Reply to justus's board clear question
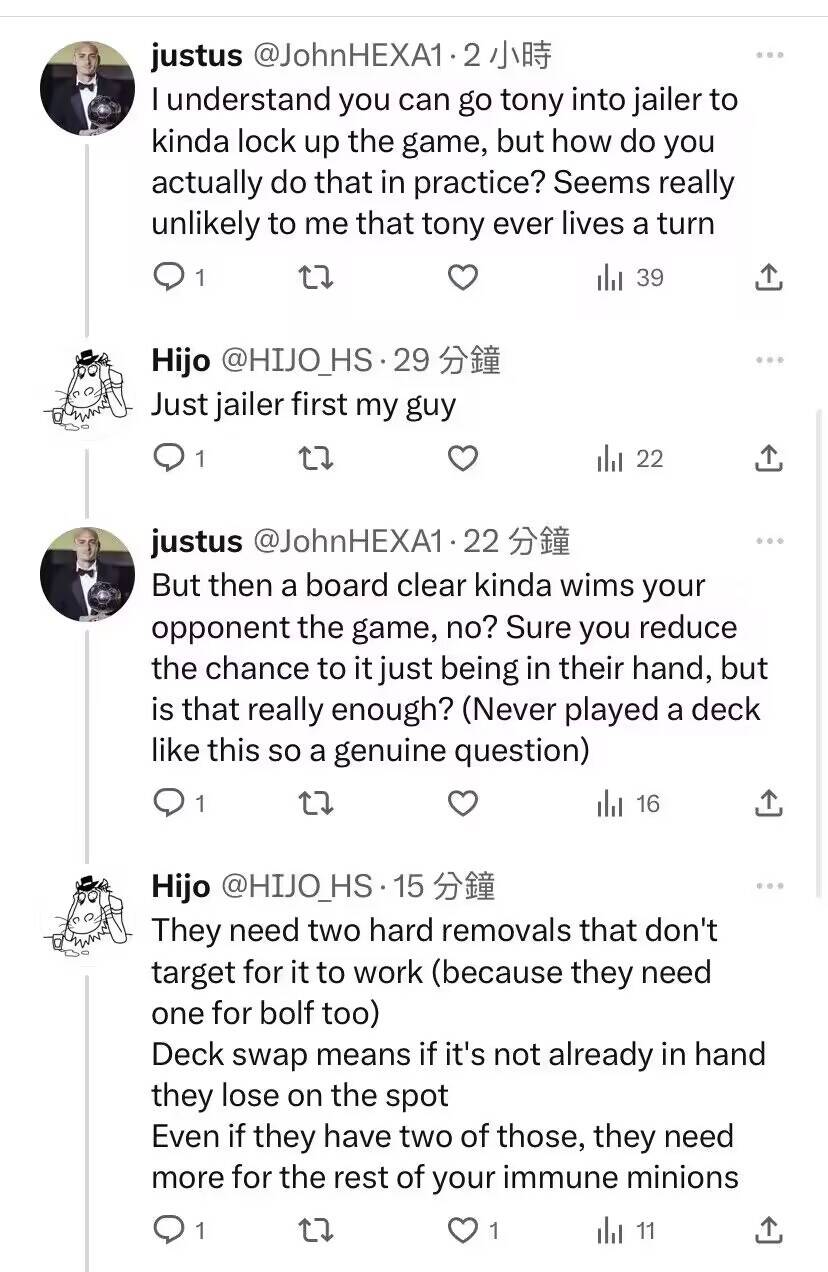Image resolution: width=828 pixels, height=1272 pixels. pyautogui.click(x=168, y=803)
